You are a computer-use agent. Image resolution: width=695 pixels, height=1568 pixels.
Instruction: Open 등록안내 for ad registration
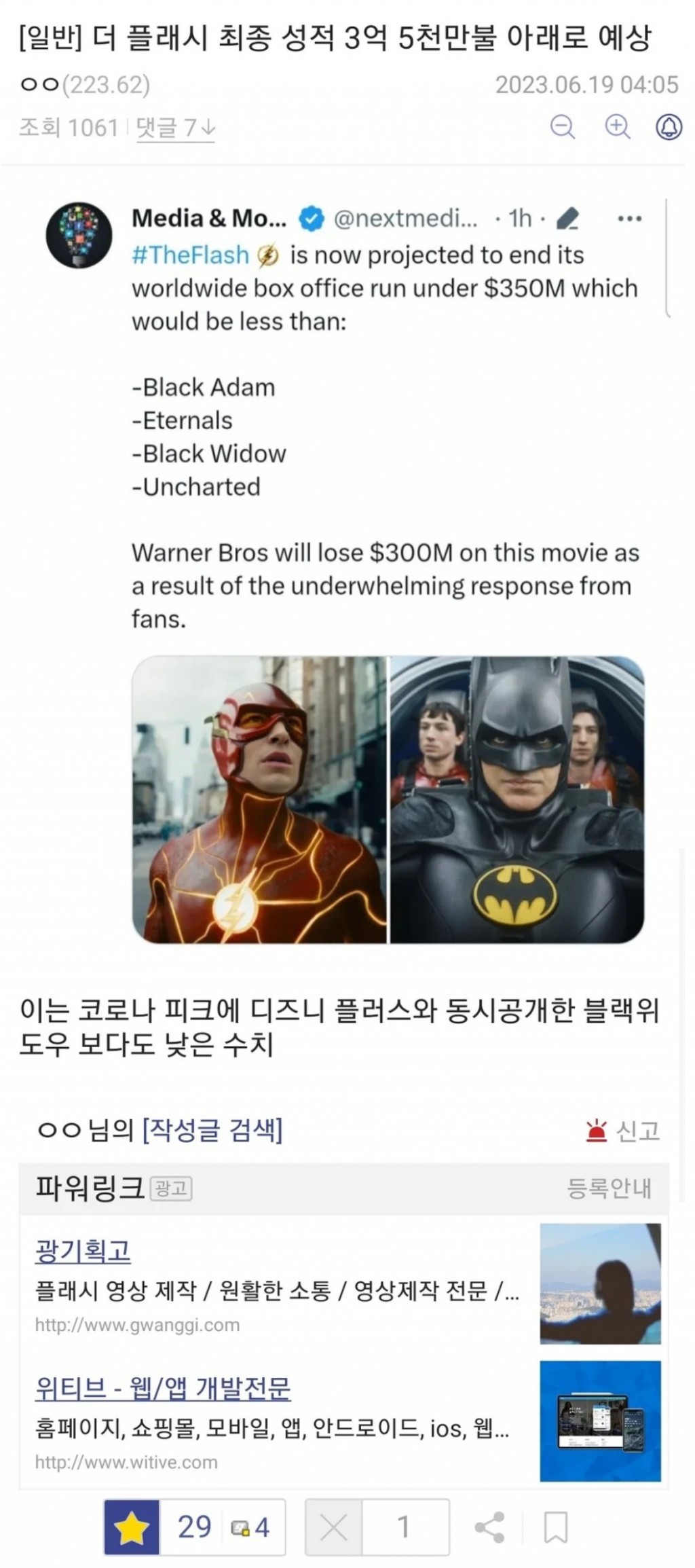pos(609,1188)
